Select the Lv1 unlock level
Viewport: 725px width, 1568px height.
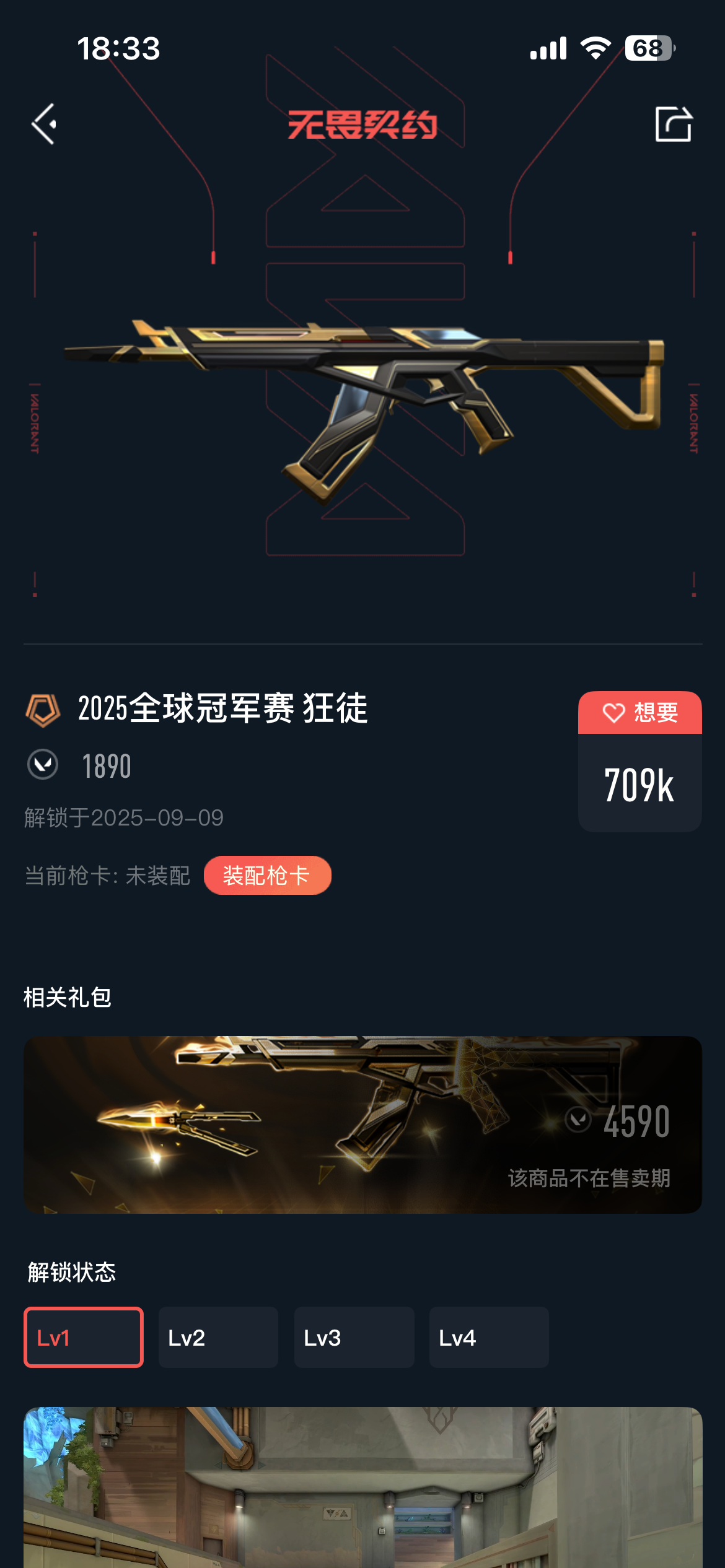(84, 1338)
